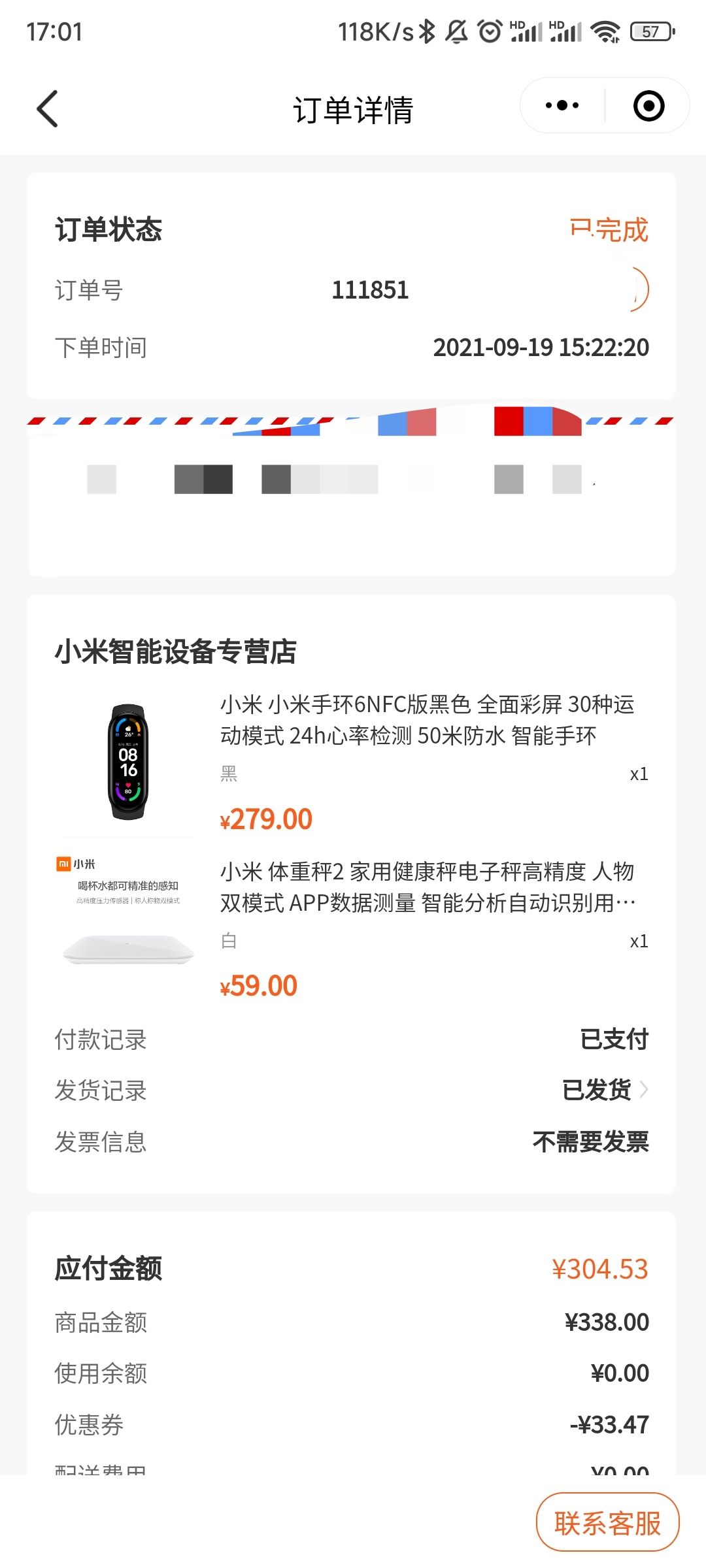The width and height of the screenshot is (706, 1568).
Task: Close the mini program with the circle icon
Action: click(x=648, y=106)
